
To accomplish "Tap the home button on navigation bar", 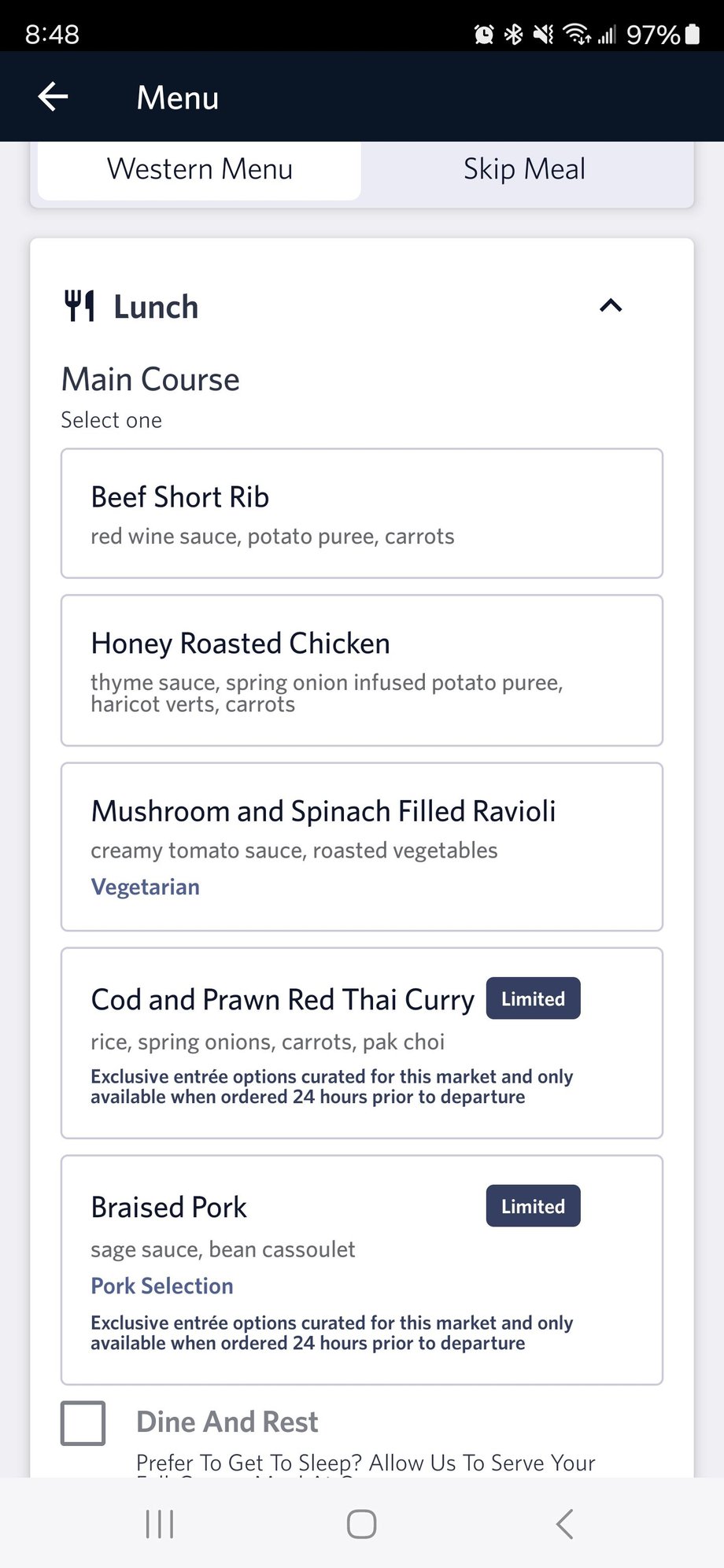I will point(361,1523).
